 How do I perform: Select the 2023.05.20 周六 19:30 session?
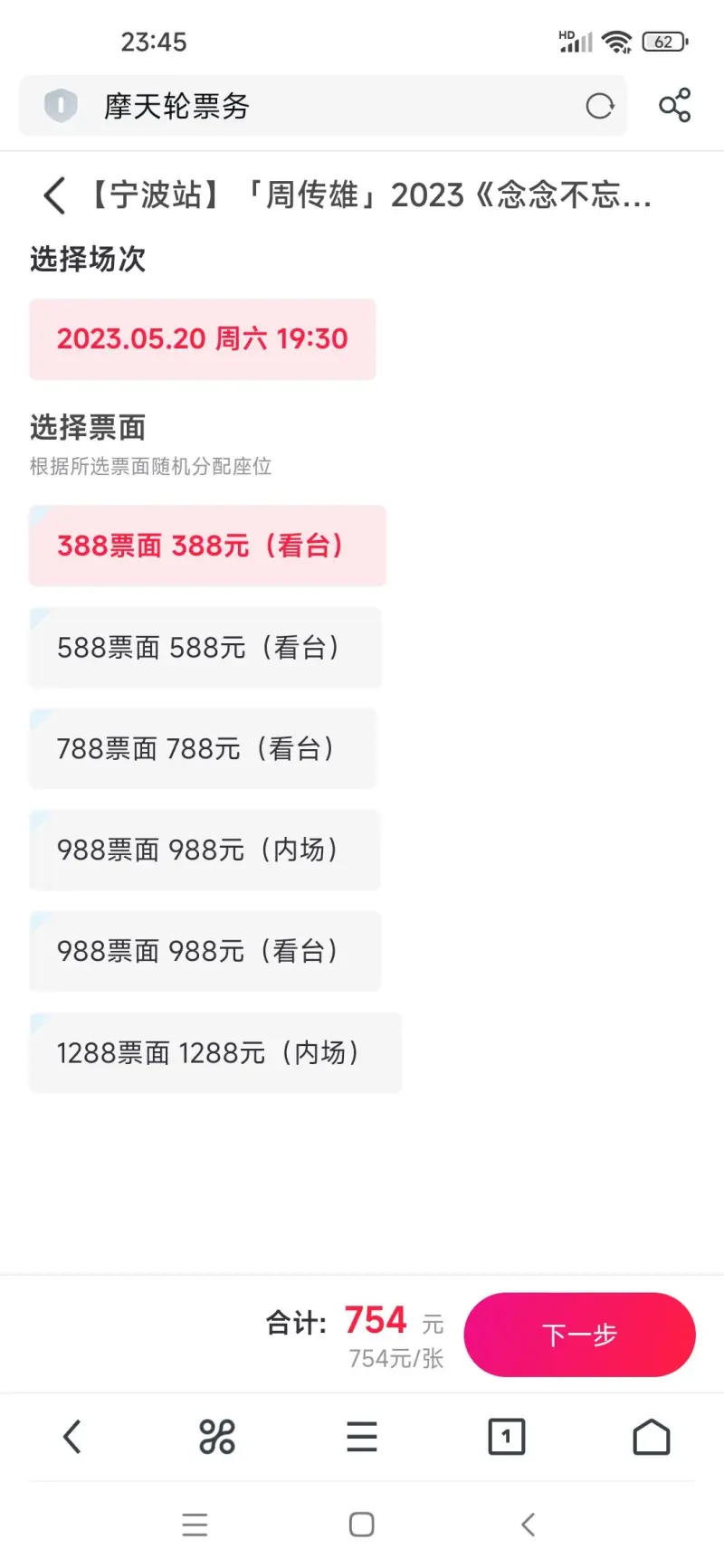click(x=203, y=339)
